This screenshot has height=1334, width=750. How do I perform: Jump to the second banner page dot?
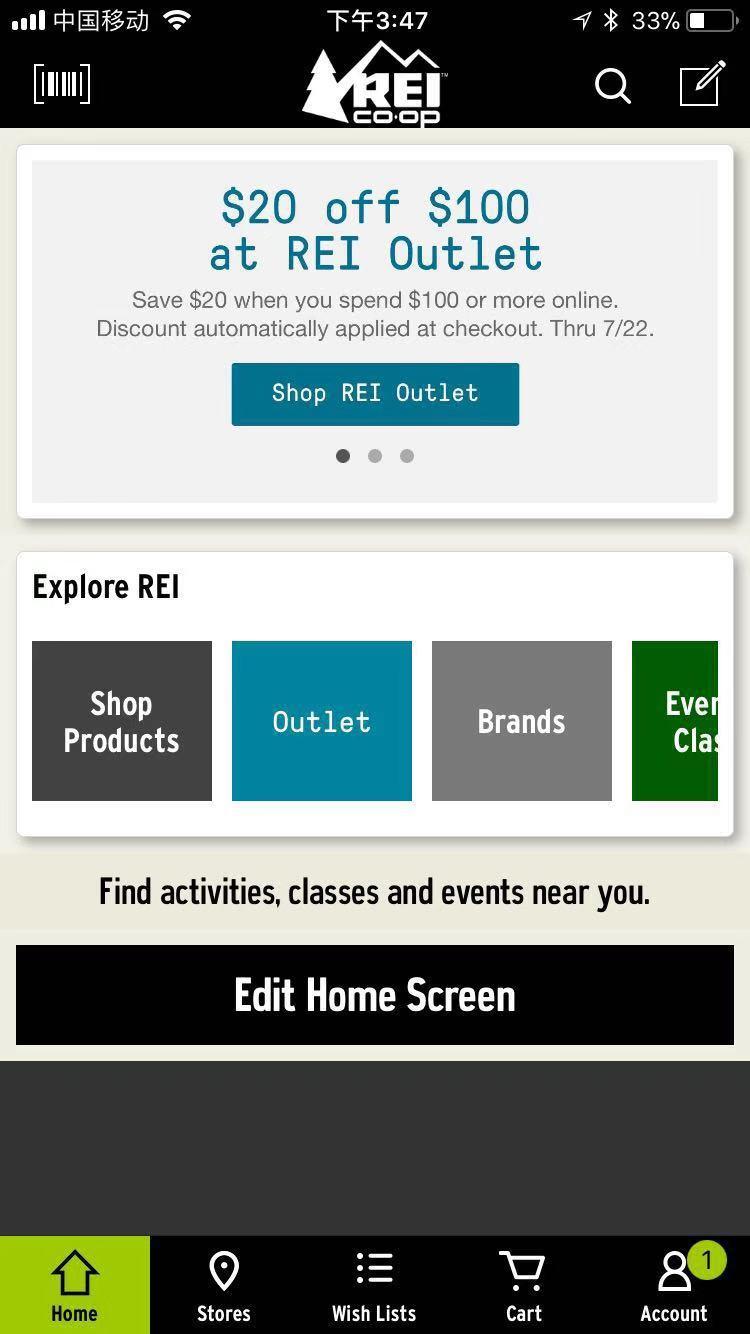click(375, 456)
